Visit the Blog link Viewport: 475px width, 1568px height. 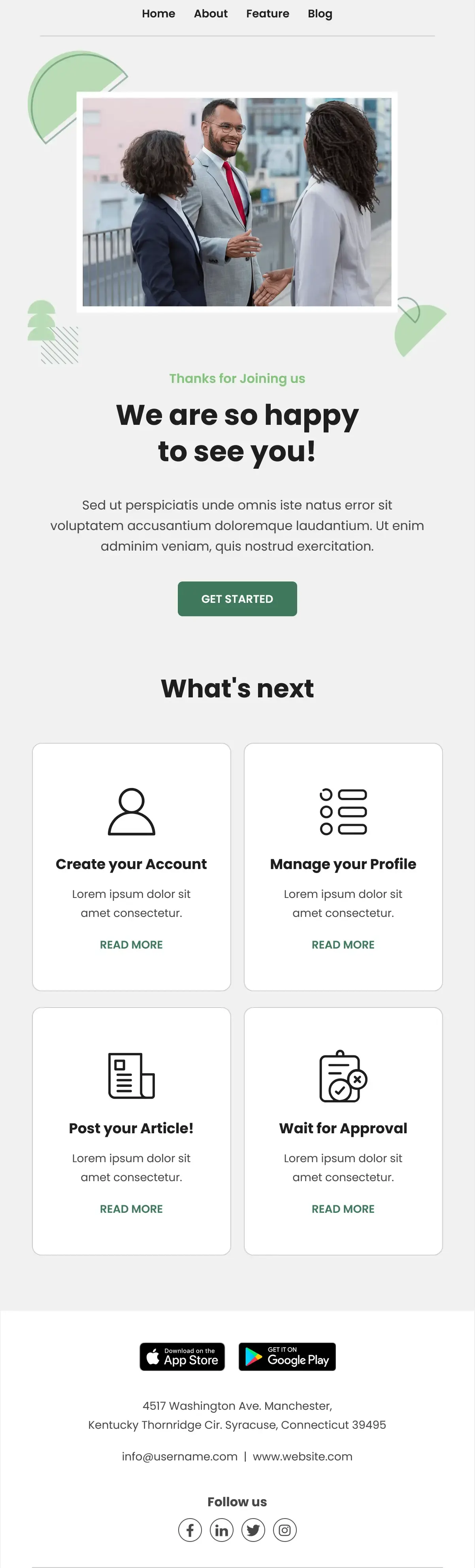320,13
